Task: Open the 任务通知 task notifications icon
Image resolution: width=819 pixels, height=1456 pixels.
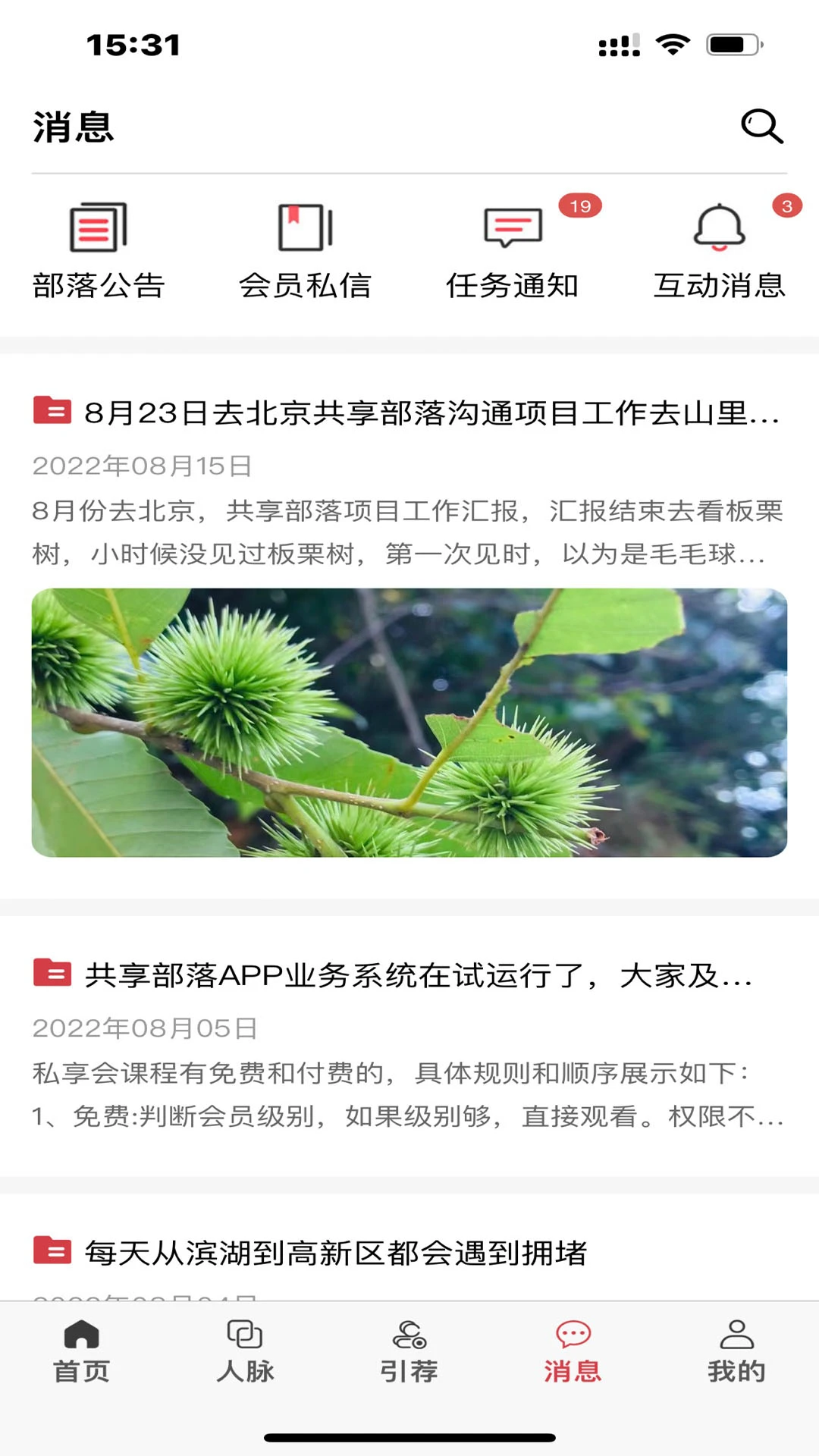Action: tap(513, 227)
